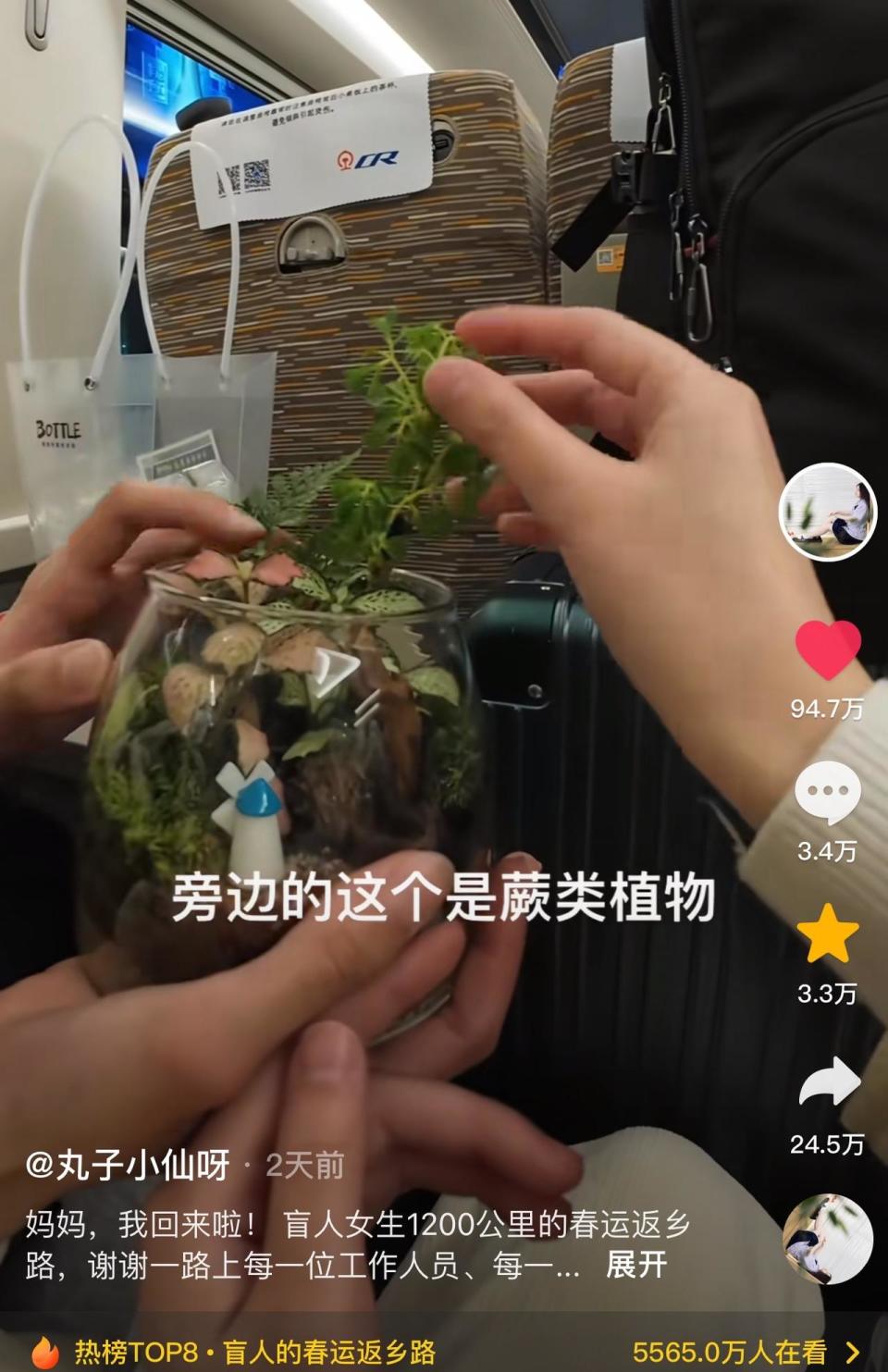Resume video with center play icon

[333, 668]
